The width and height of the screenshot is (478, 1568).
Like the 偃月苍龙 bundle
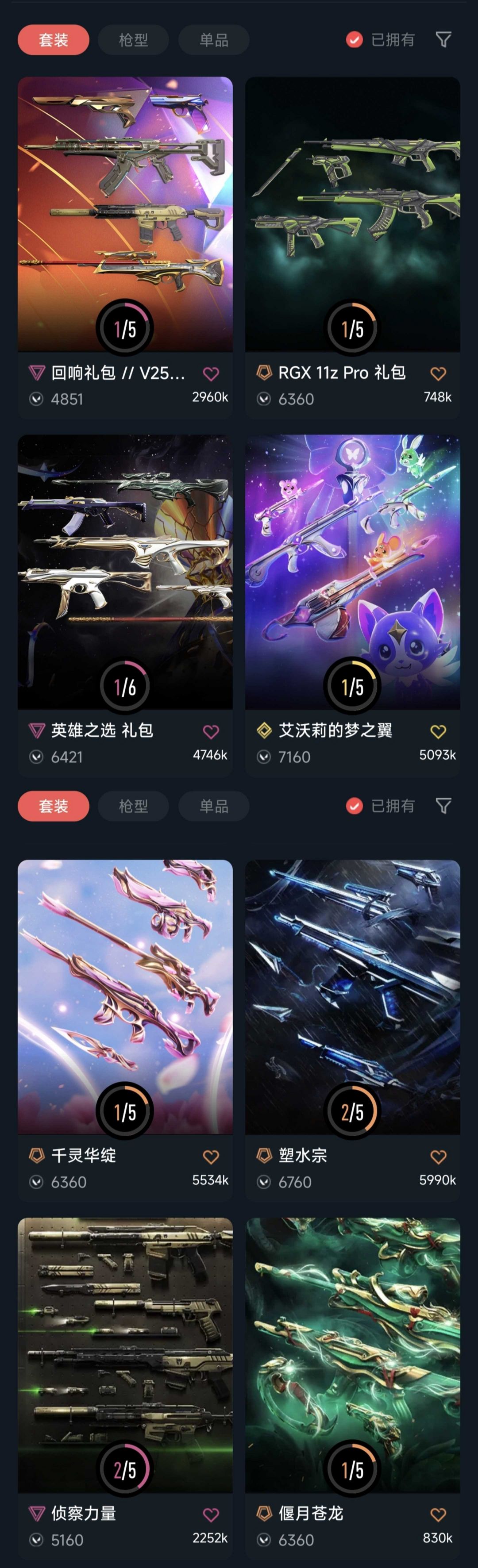(x=439, y=1514)
